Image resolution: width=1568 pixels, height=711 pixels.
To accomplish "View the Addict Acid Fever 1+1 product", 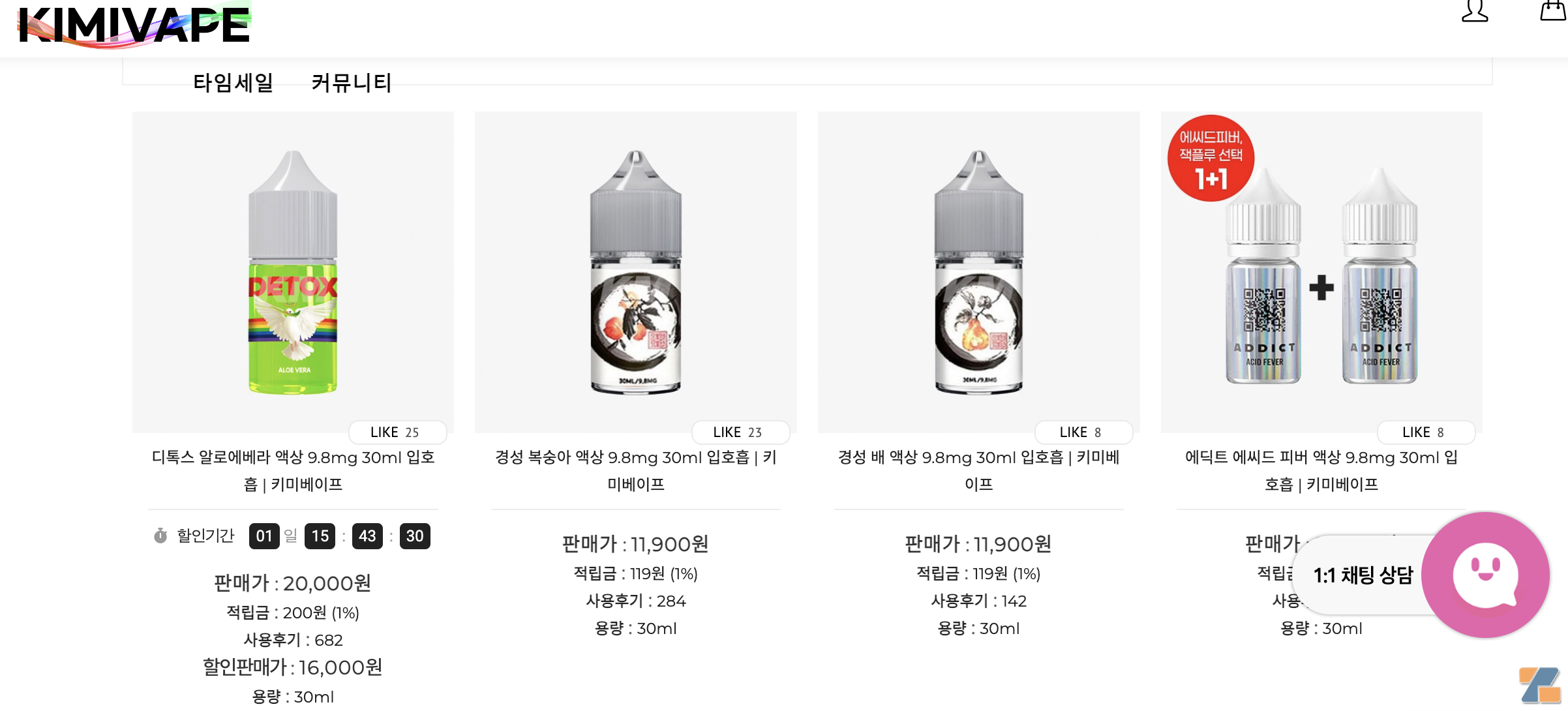I will pos(1321,271).
